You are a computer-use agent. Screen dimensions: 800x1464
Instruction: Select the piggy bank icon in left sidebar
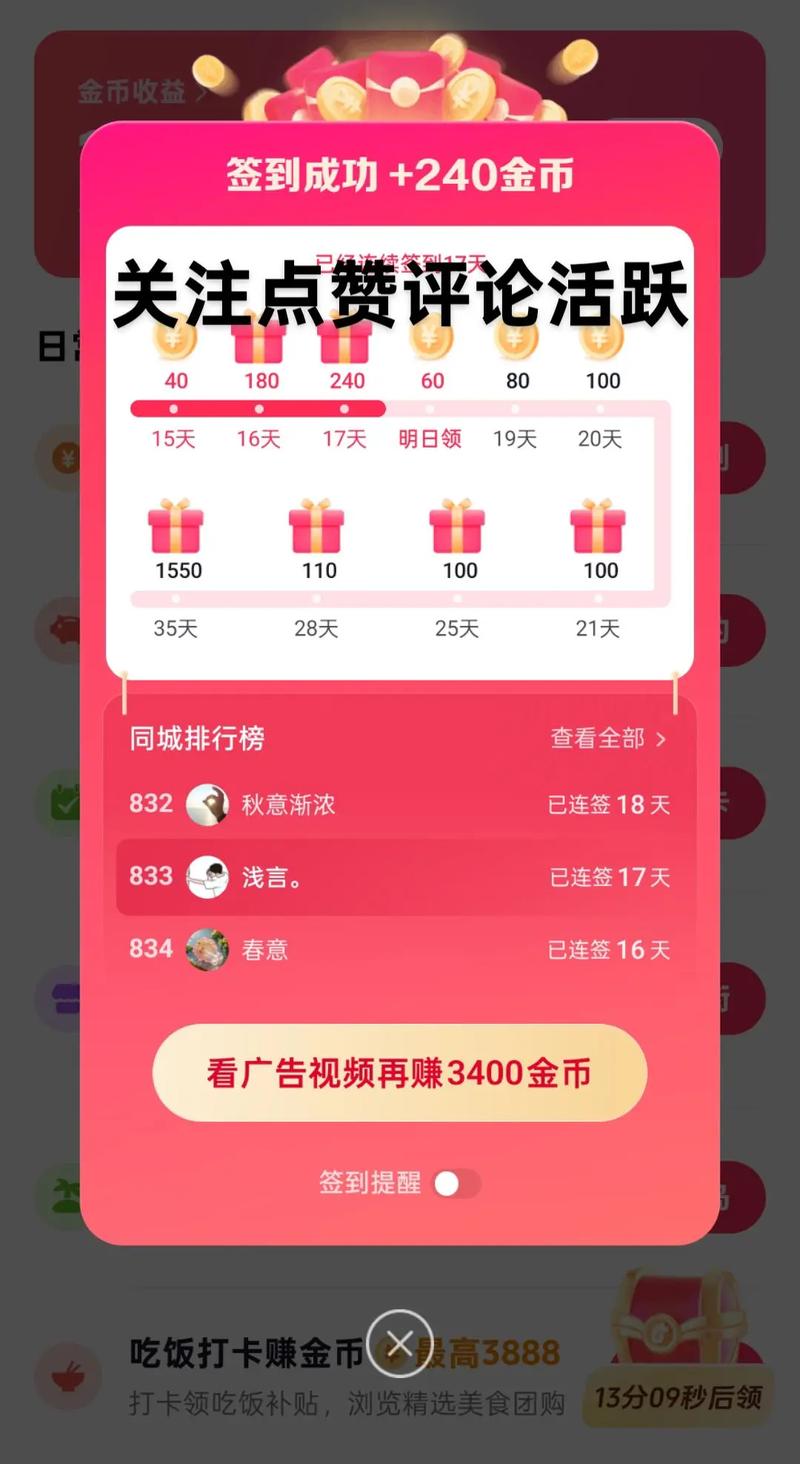tap(63, 630)
